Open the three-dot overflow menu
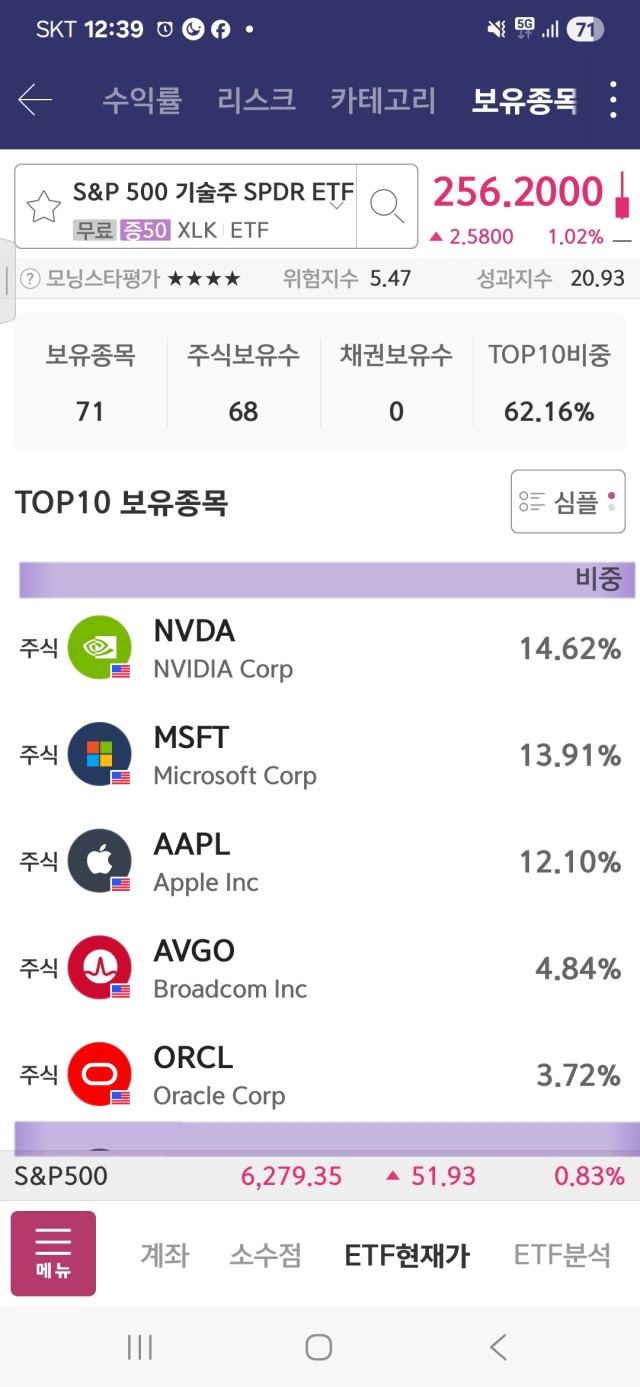The width and height of the screenshot is (640, 1387). [614, 100]
